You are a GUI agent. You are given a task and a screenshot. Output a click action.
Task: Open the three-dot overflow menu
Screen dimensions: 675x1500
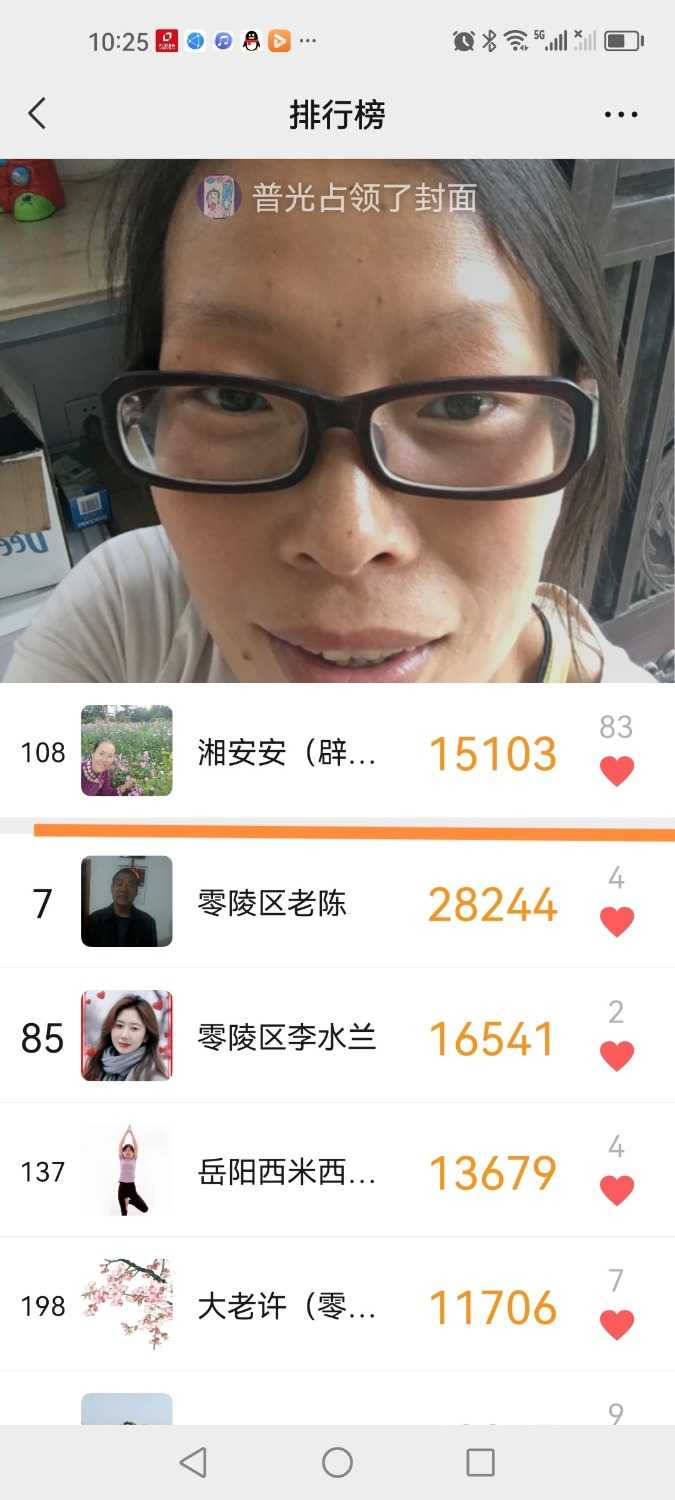pos(620,115)
